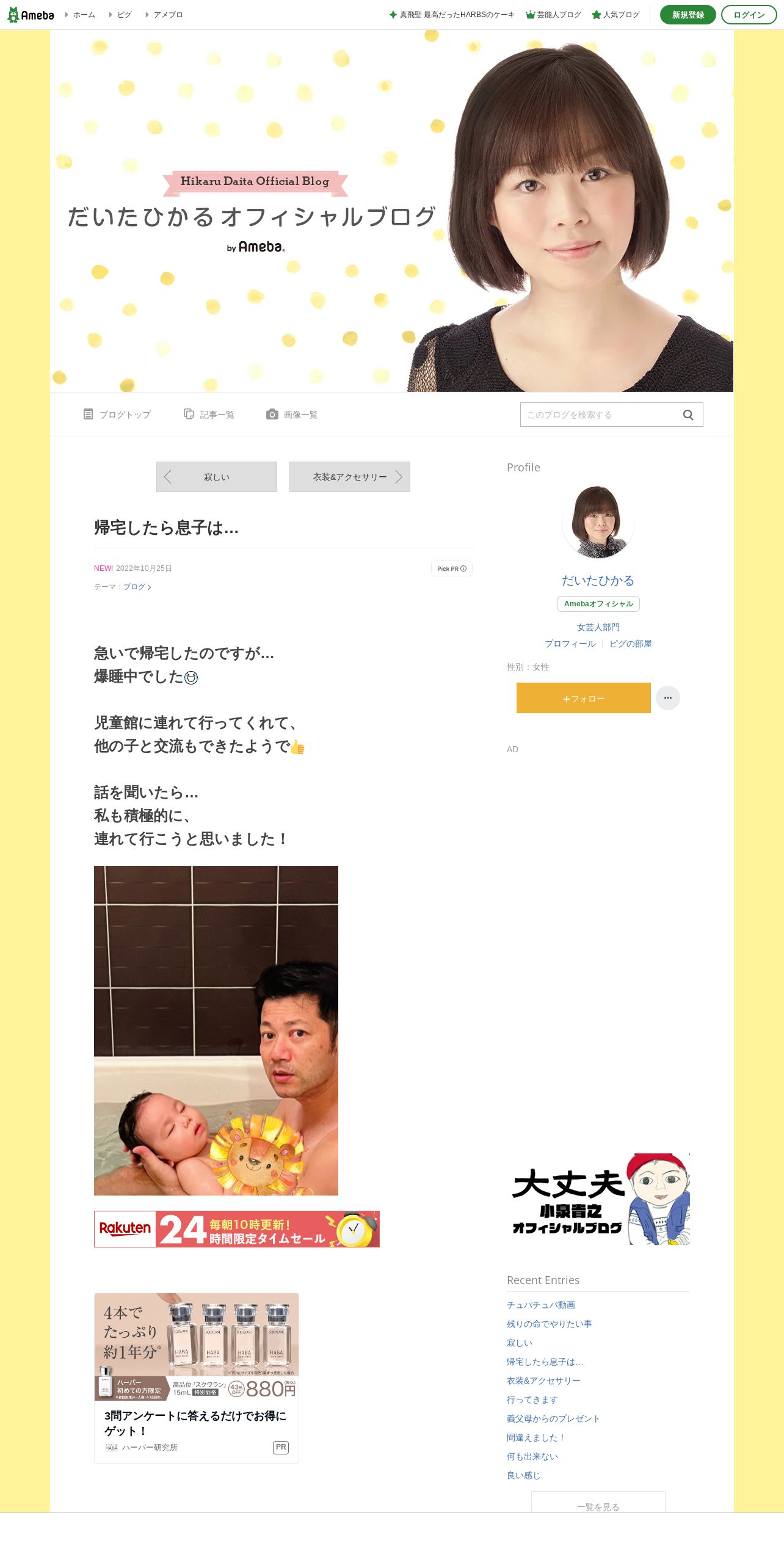Go to previous post 寂しい
Image resolution: width=784 pixels, height=1568 pixels.
(217, 477)
